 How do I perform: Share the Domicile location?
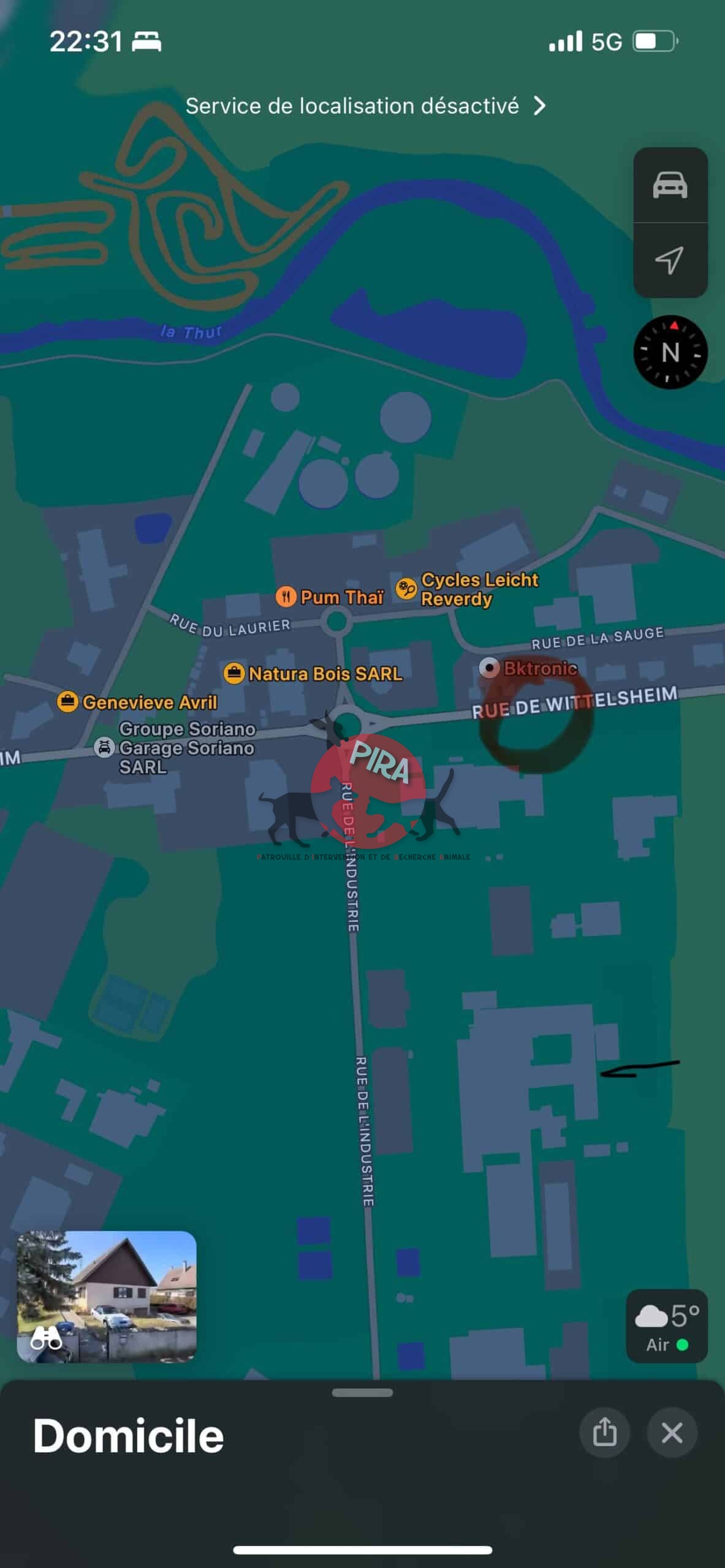point(604,1433)
